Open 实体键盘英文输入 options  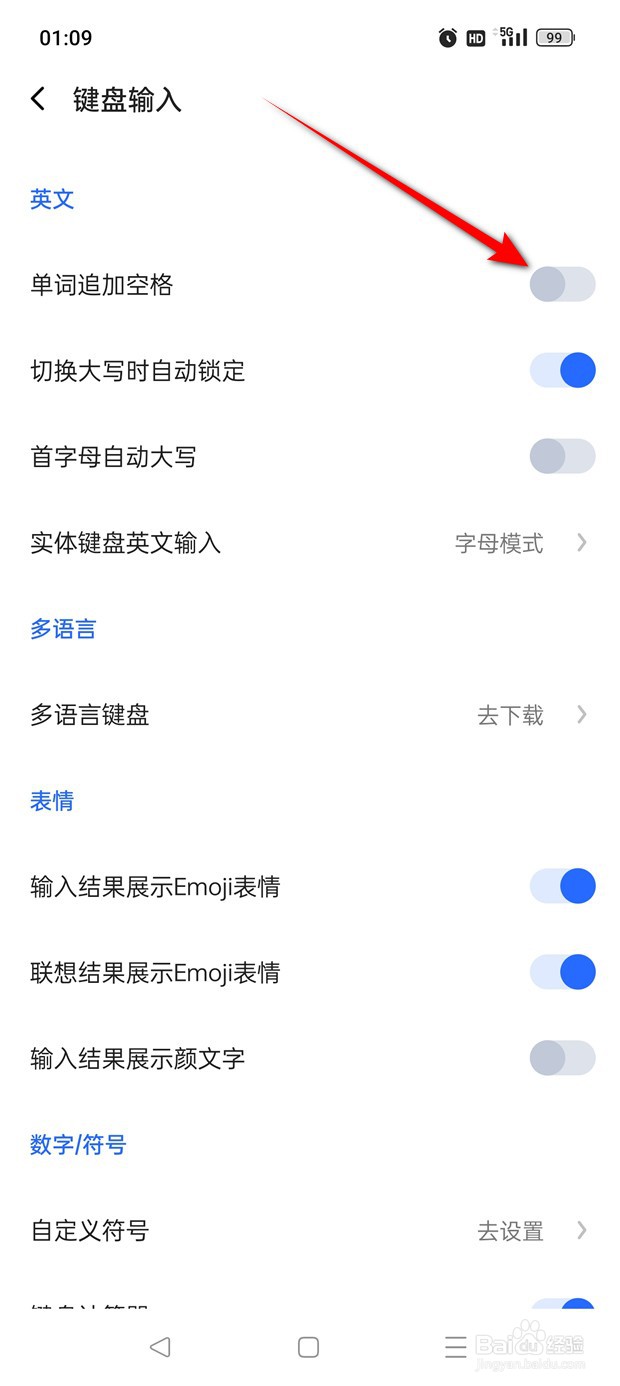pyautogui.click(x=310, y=543)
